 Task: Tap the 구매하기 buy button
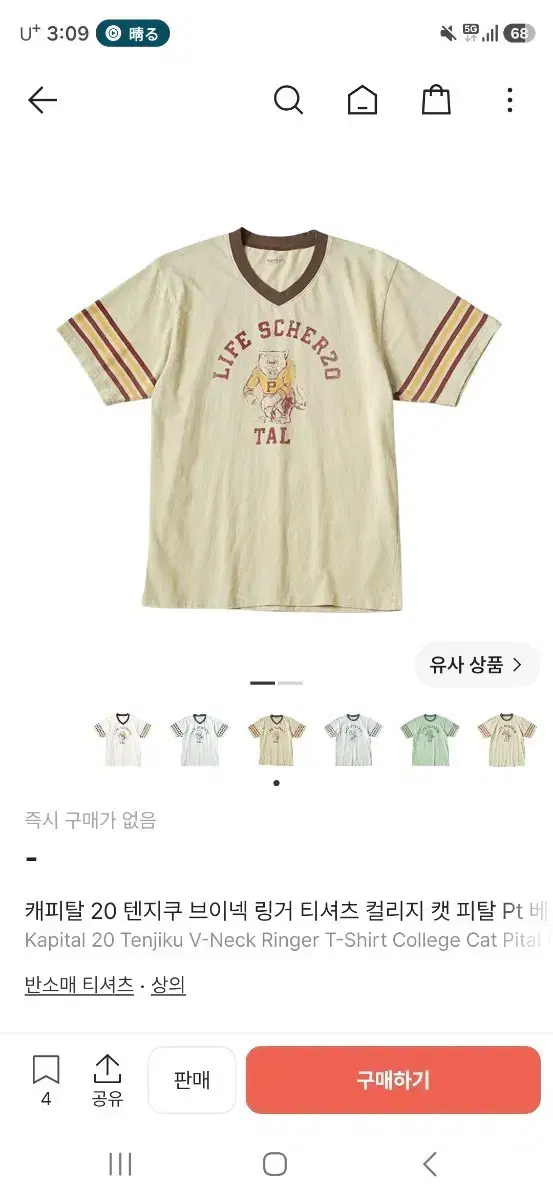393,1080
